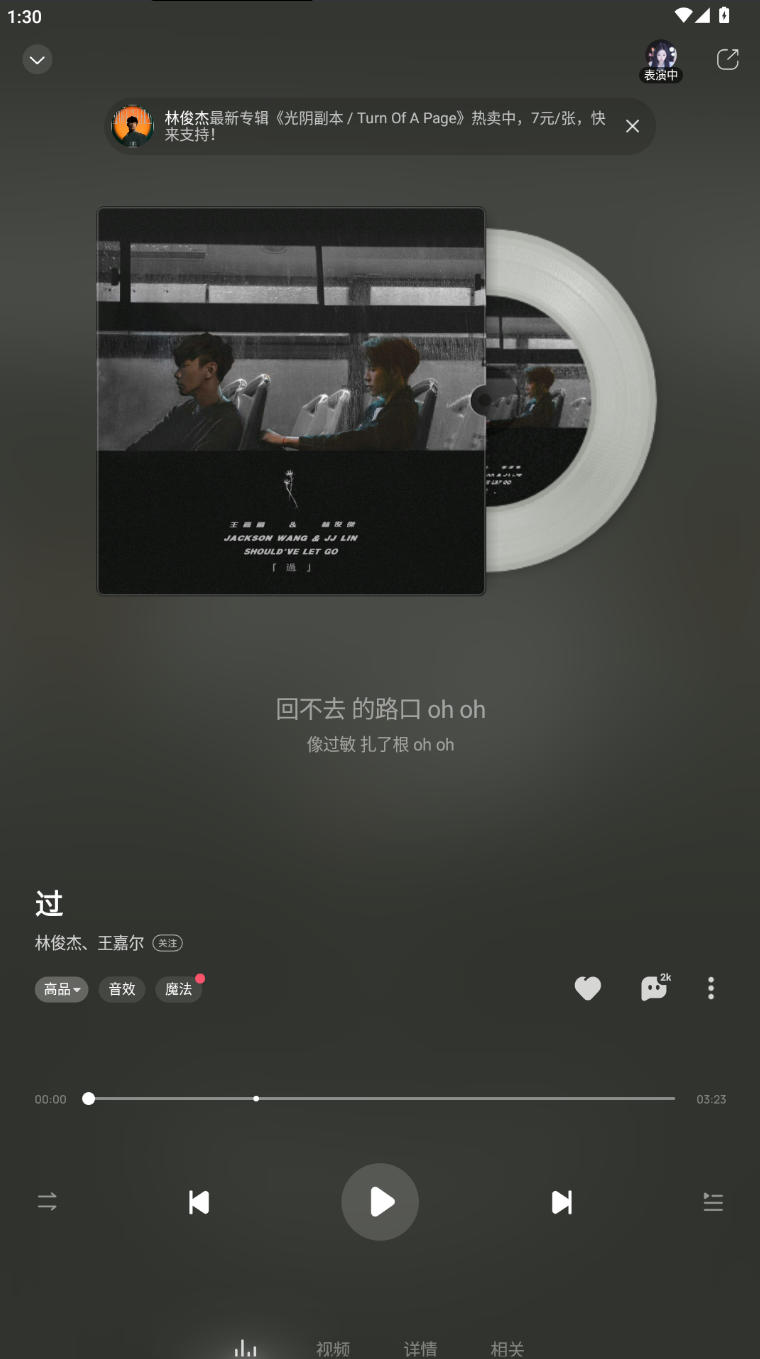Change the repeat play mode
This screenshot has width=760, height=1359.
click(x=47, y=1202)
